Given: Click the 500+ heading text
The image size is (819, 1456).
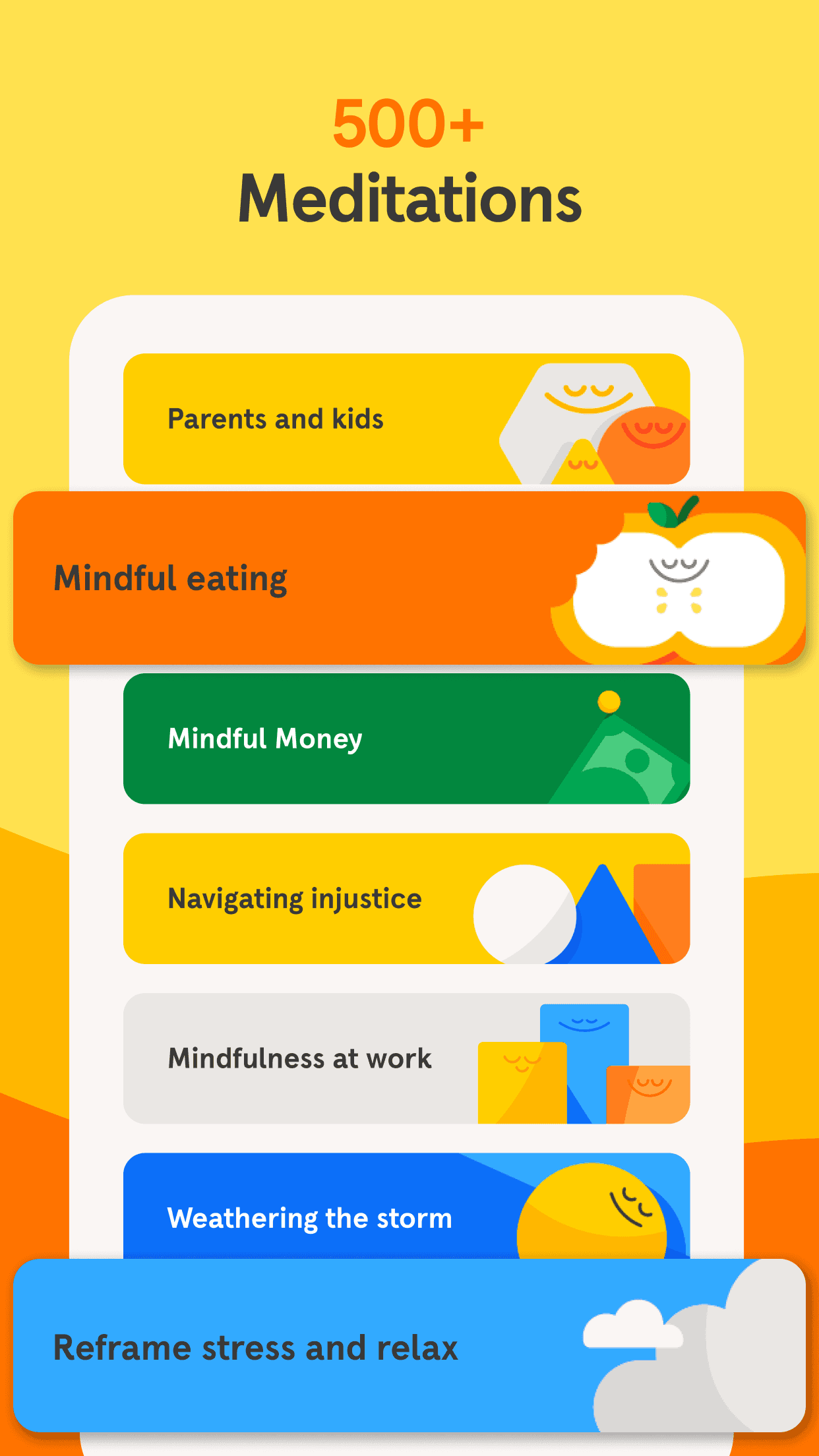Looking at the screenshot, I should click(409, 127).
